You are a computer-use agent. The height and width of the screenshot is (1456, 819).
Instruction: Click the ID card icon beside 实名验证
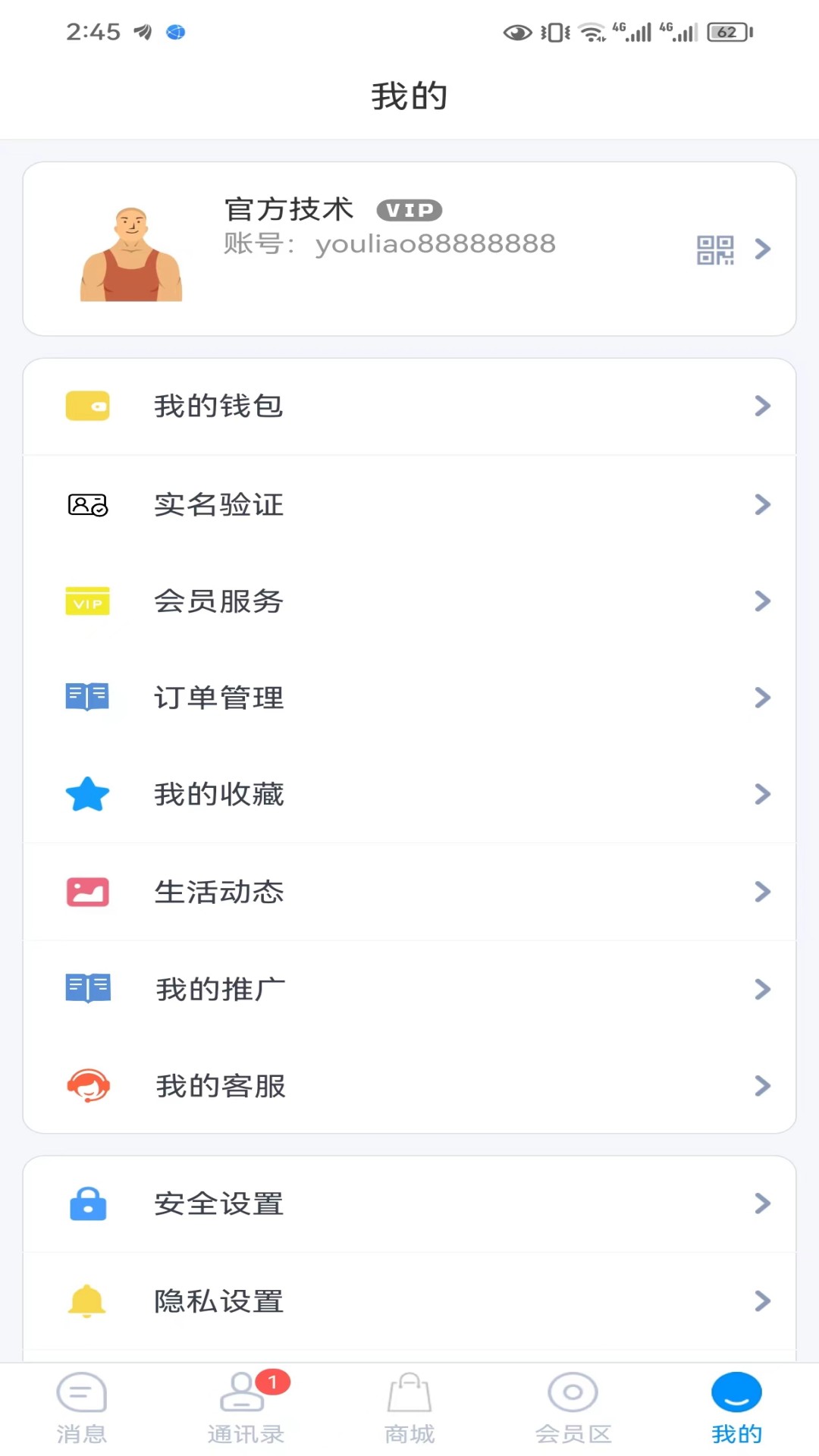88,505
